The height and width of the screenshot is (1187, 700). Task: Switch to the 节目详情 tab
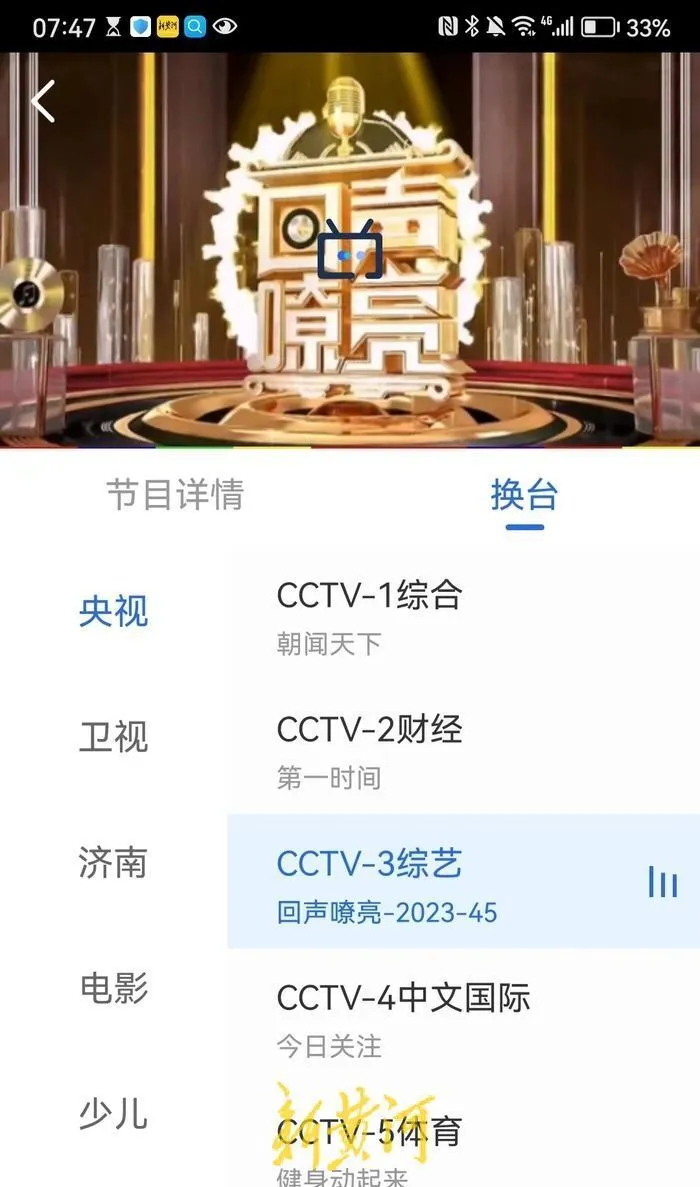175,495
